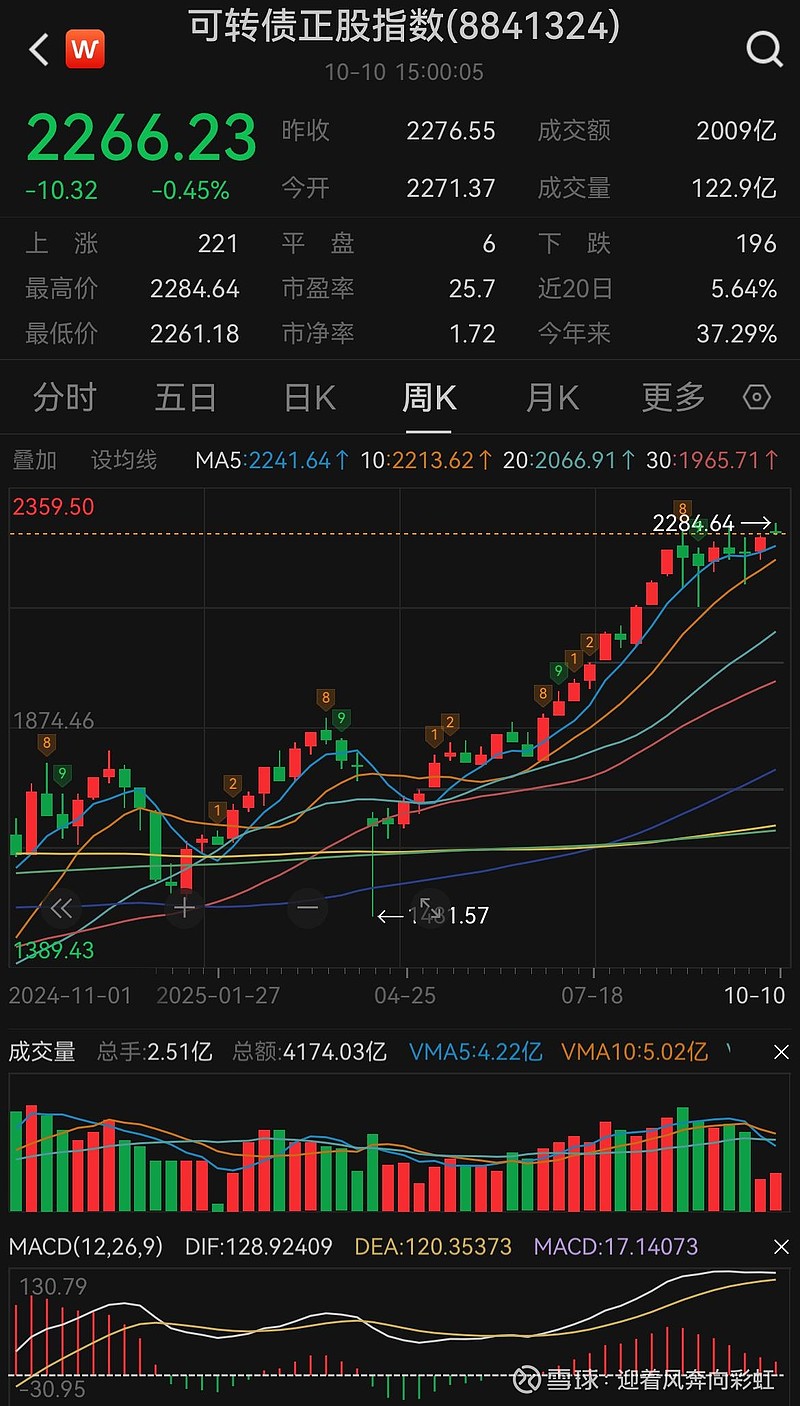Viewport: 800px width, 1406px height.
Task: Hide the 成交量 volume panel via its X
Action: (x=781, y=1052)
